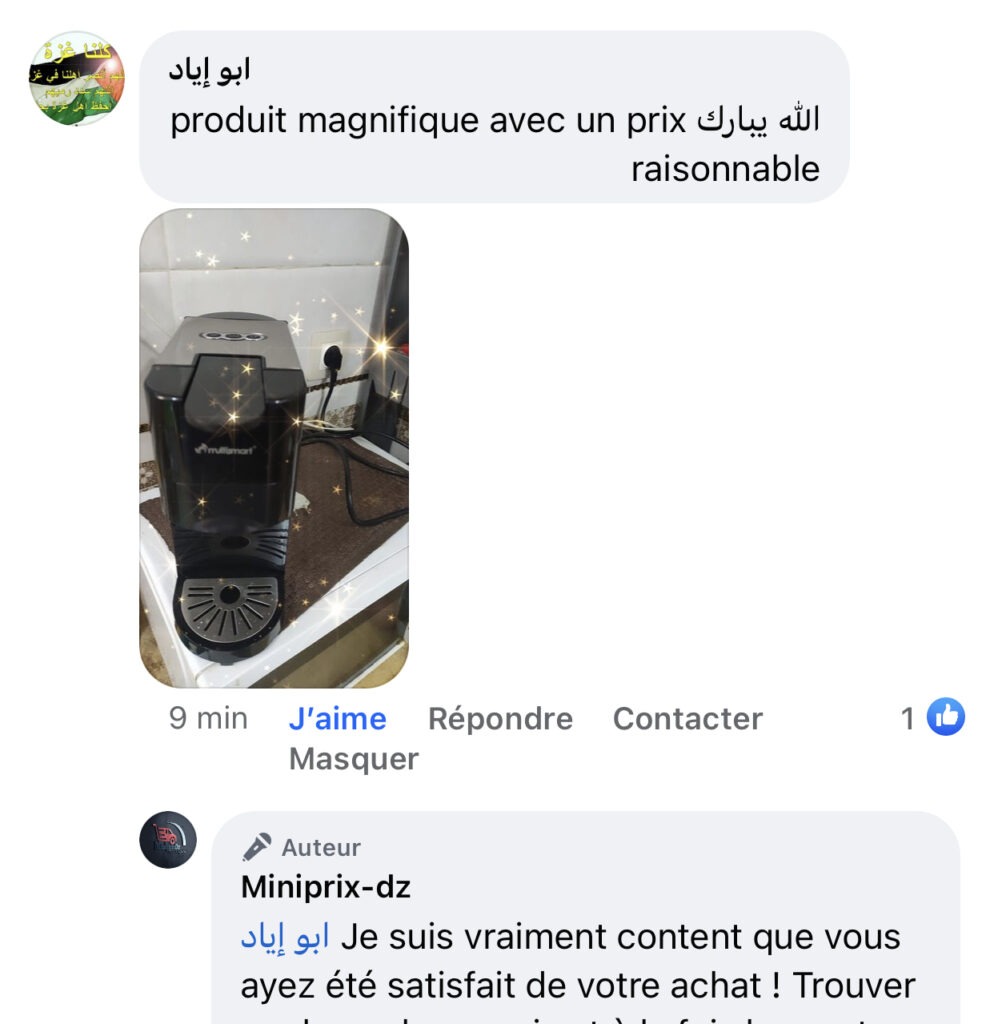Open the Miniprix-dz page name
Viewport: 994px width, 1024px height.
click(325, 887)
